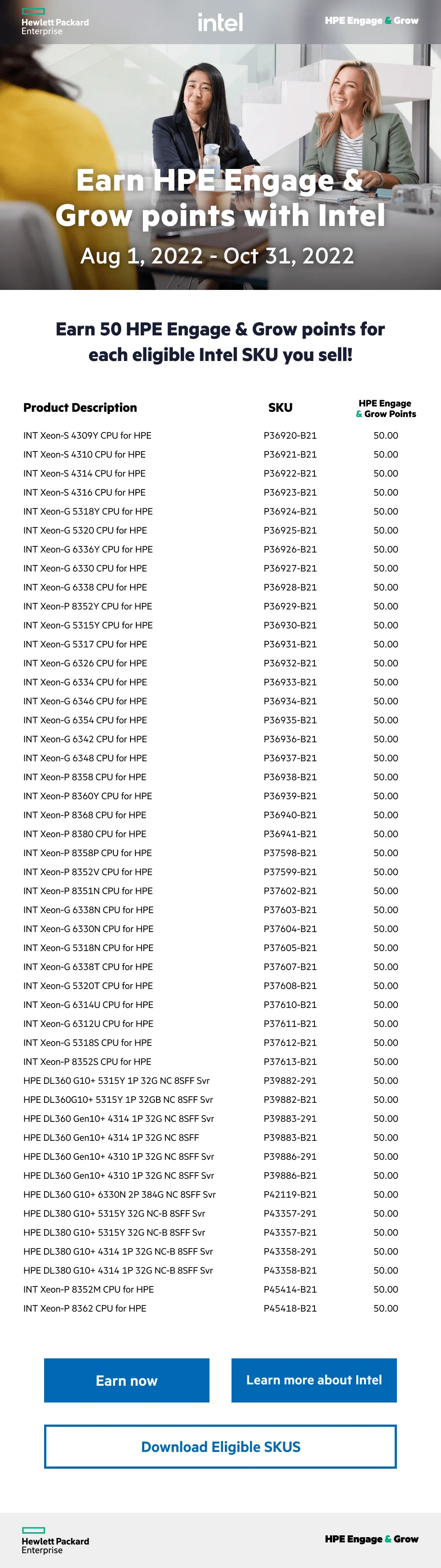The image size is (441, 1568).
Task: Open Learn more about Intel
Action: point(314,1380)
